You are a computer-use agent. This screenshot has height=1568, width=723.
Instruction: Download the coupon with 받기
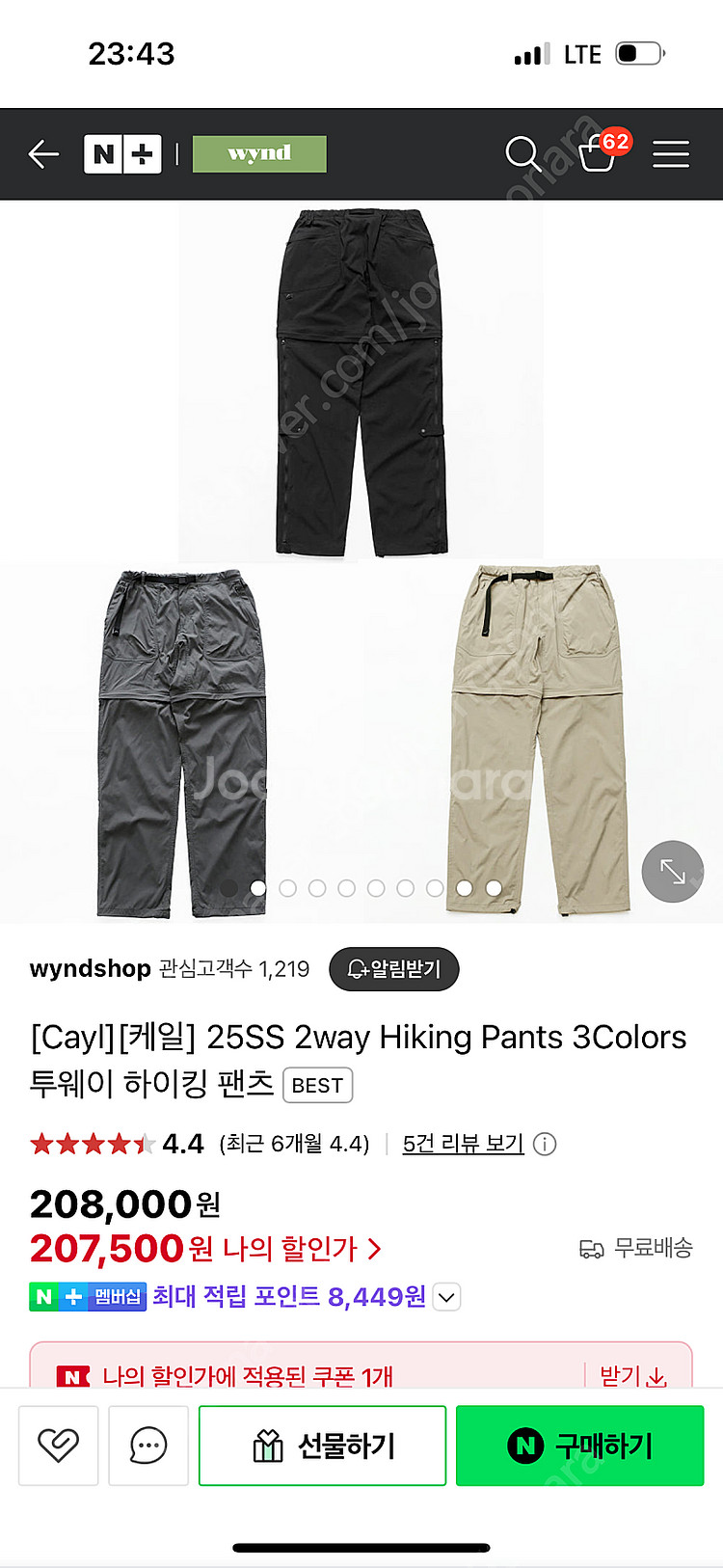click(x=632, y=1376)
